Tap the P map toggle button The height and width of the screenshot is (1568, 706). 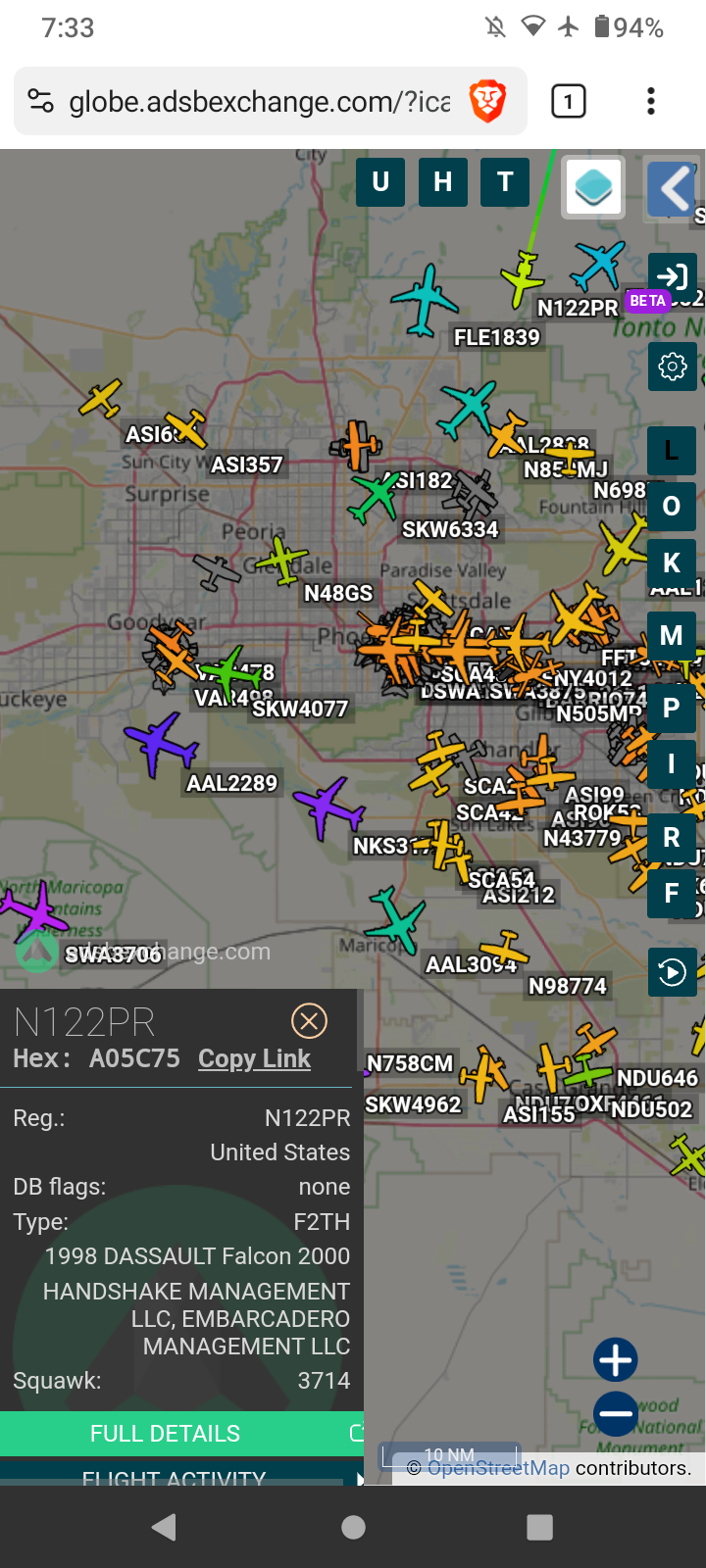[x=672, y=709]
